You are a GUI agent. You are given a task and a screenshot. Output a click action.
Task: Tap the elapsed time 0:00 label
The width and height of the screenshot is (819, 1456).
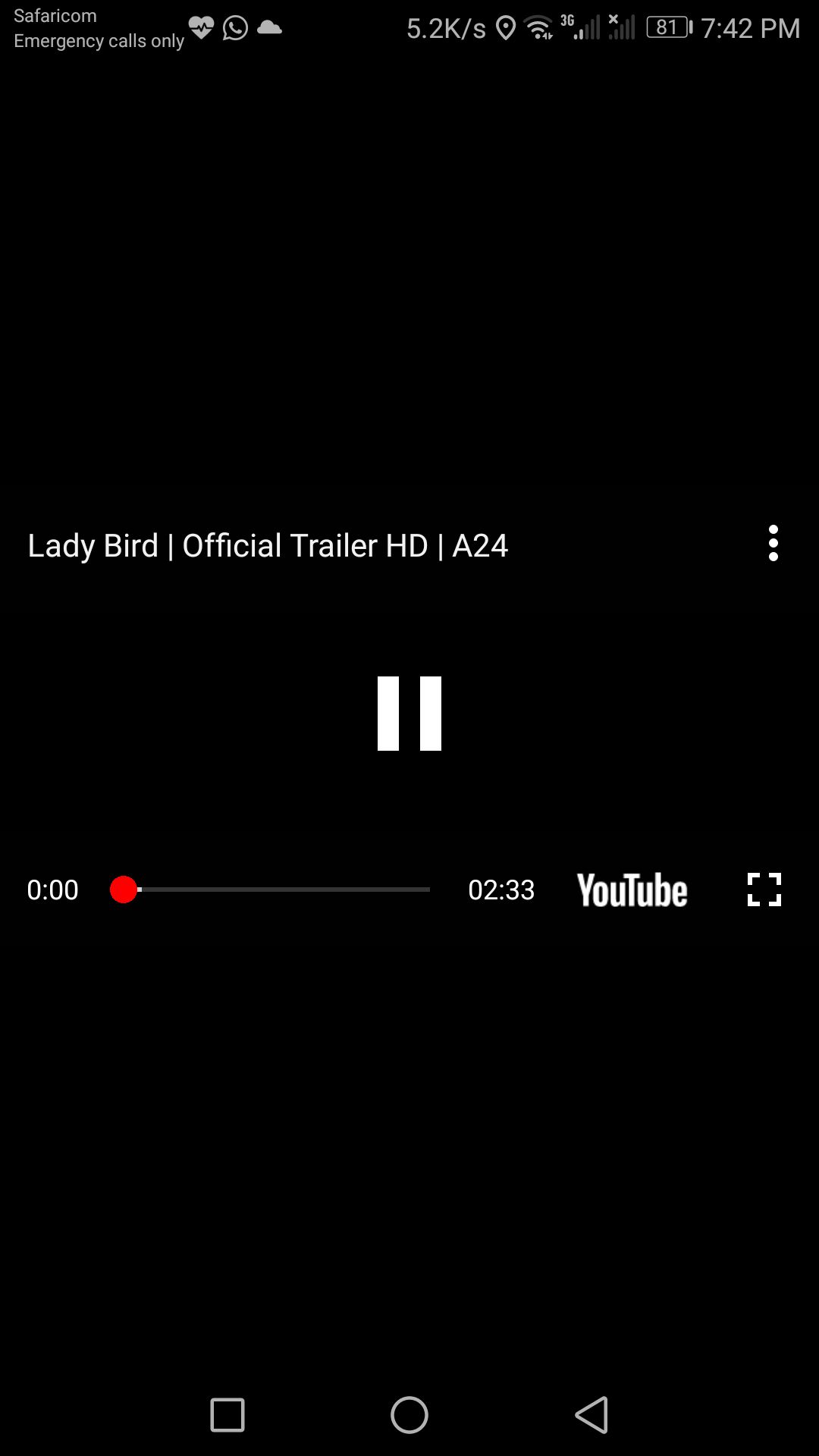(53, 890)
